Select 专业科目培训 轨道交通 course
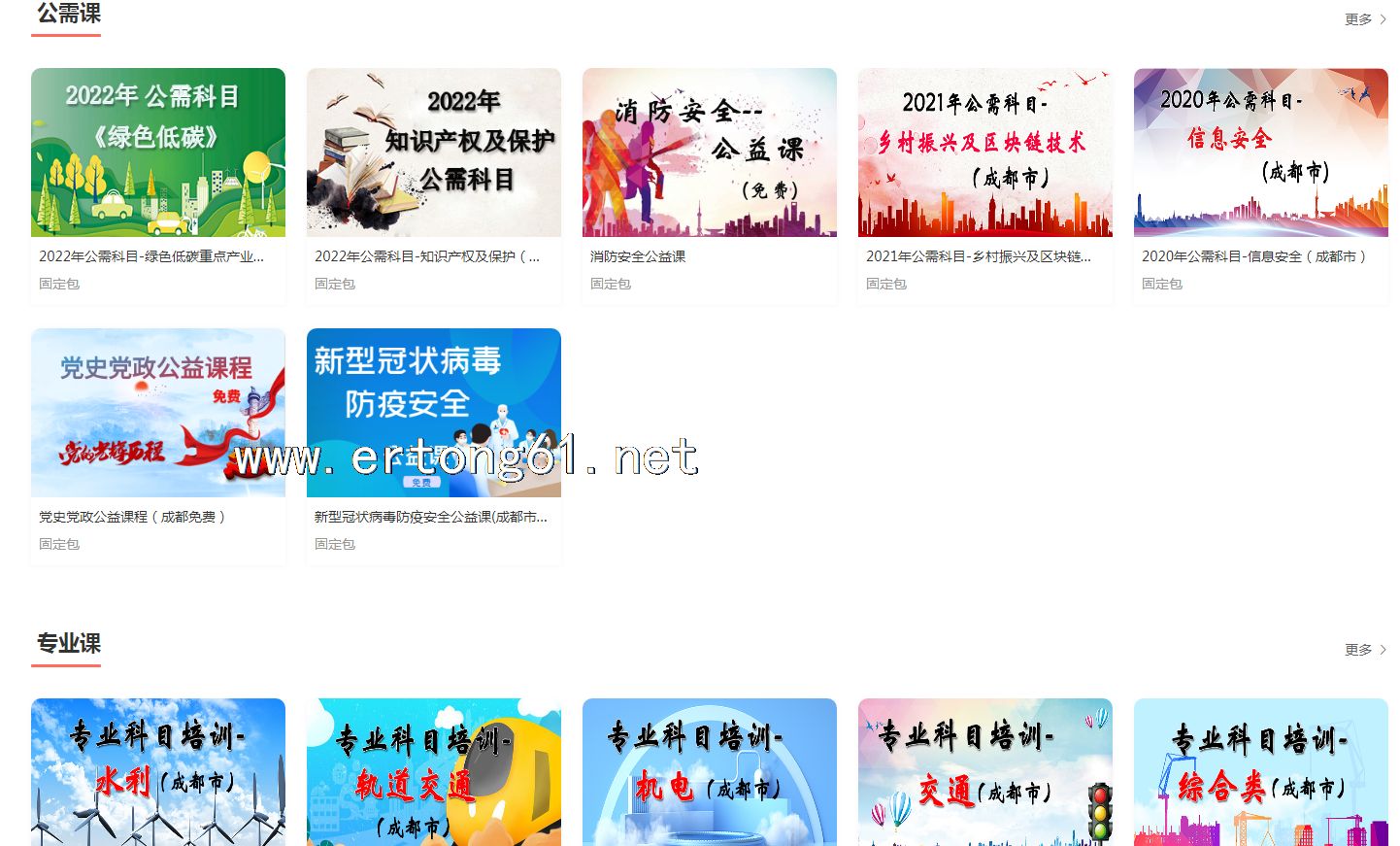Viewport: 1400px width, 846px height. [x=434, y=772]
